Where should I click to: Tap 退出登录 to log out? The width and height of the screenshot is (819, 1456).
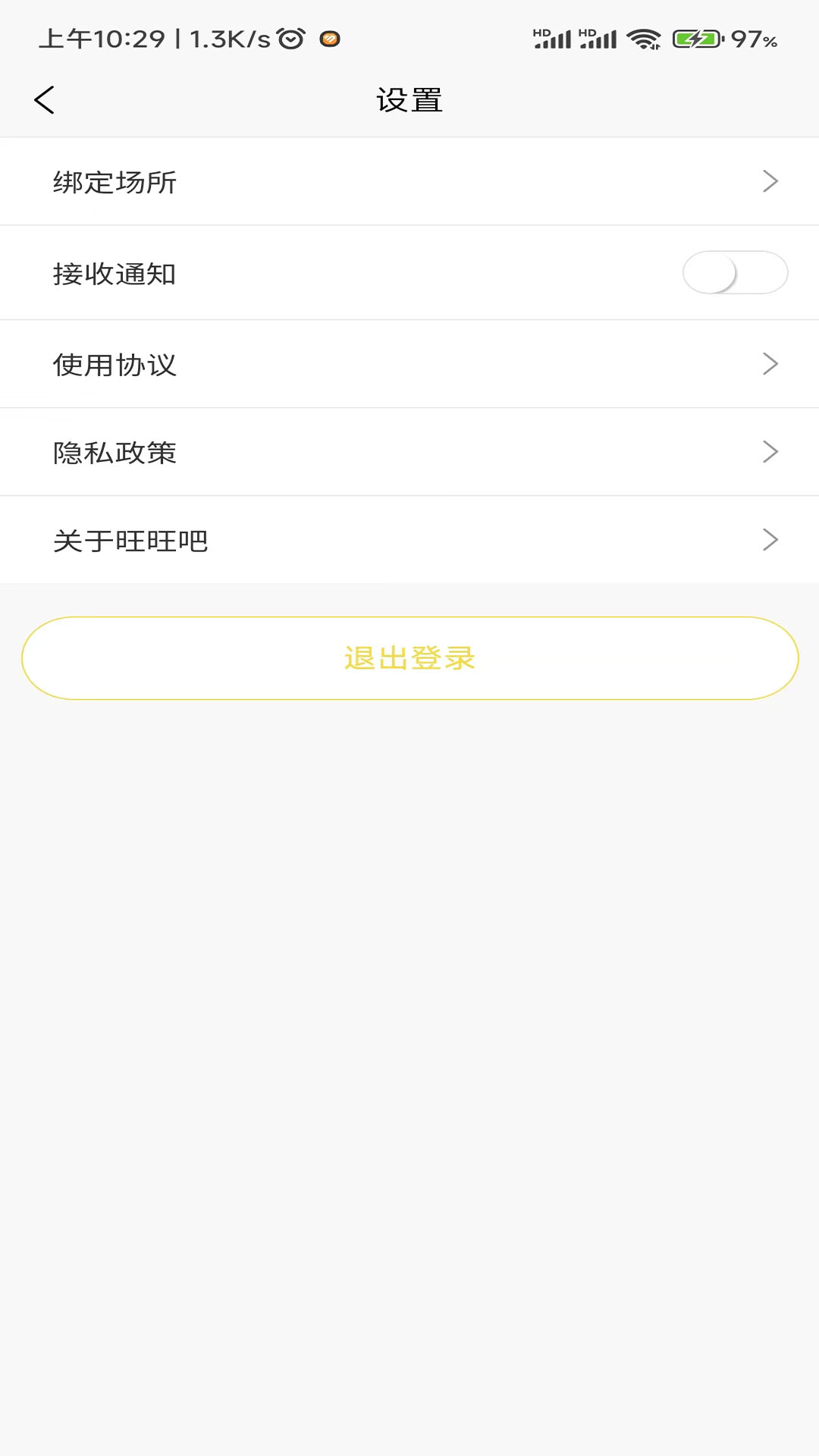click(x=409, y=658)
